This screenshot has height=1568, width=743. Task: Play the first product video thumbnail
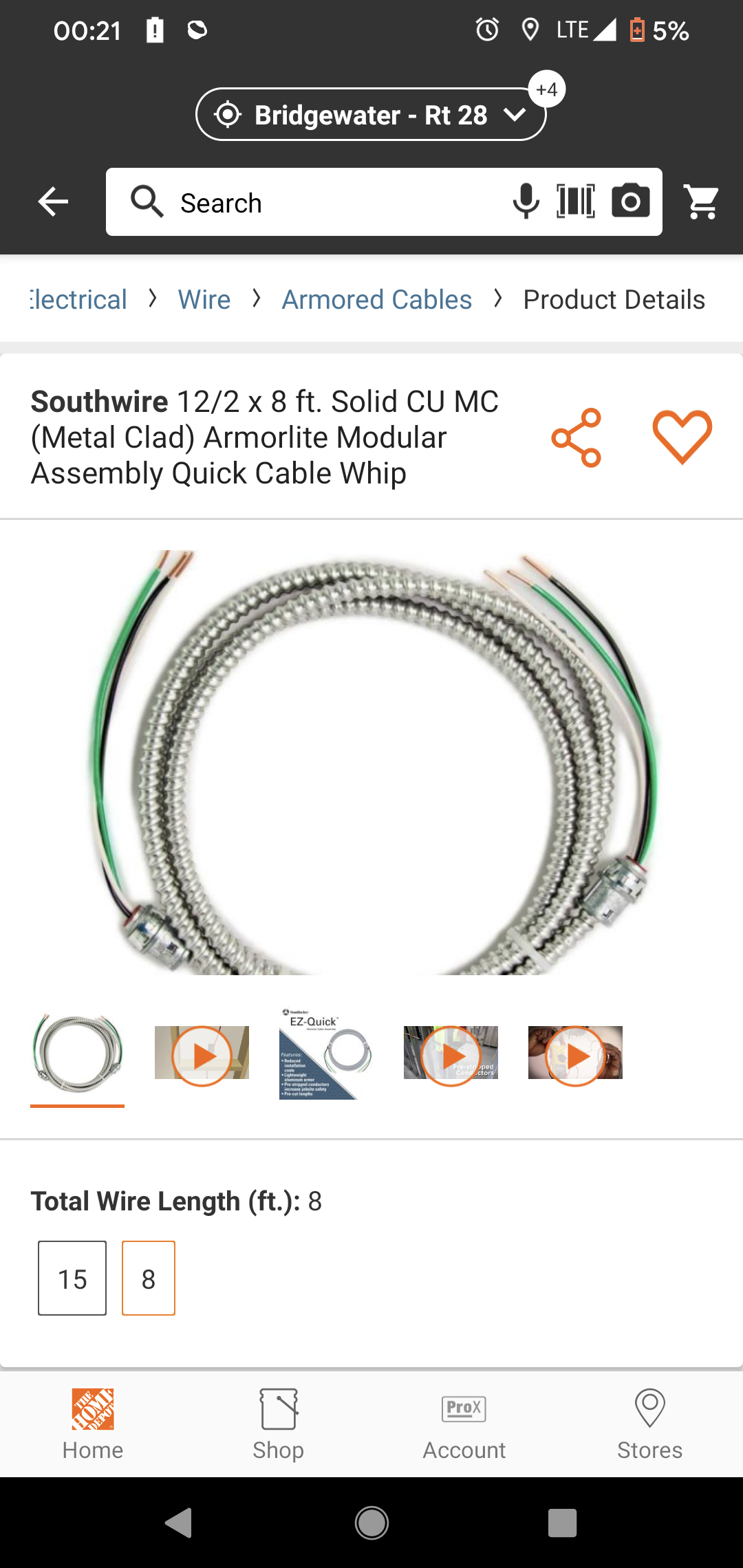point(202,1053)
